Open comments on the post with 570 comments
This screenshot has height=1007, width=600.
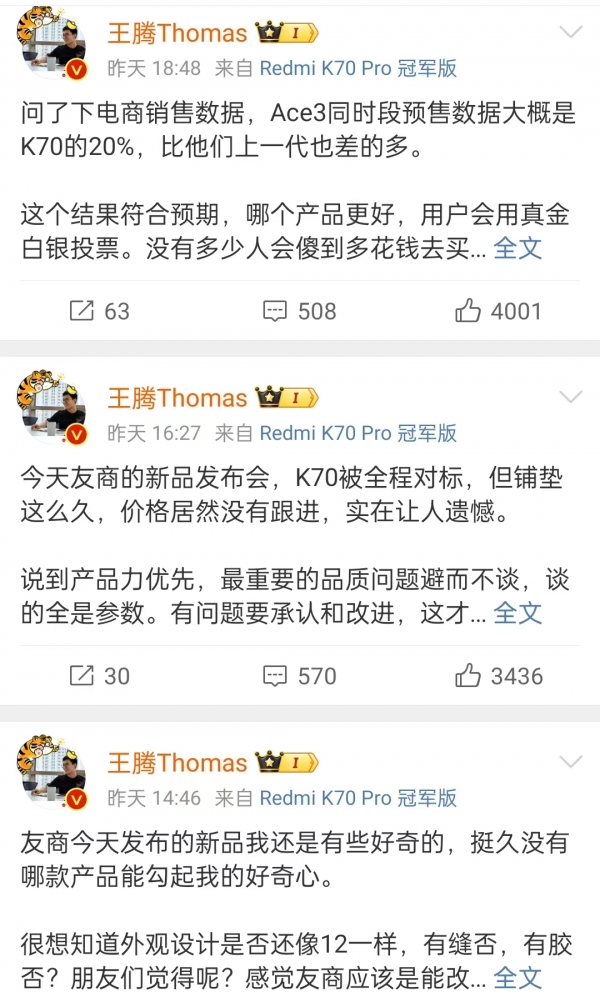click(299, 676)
